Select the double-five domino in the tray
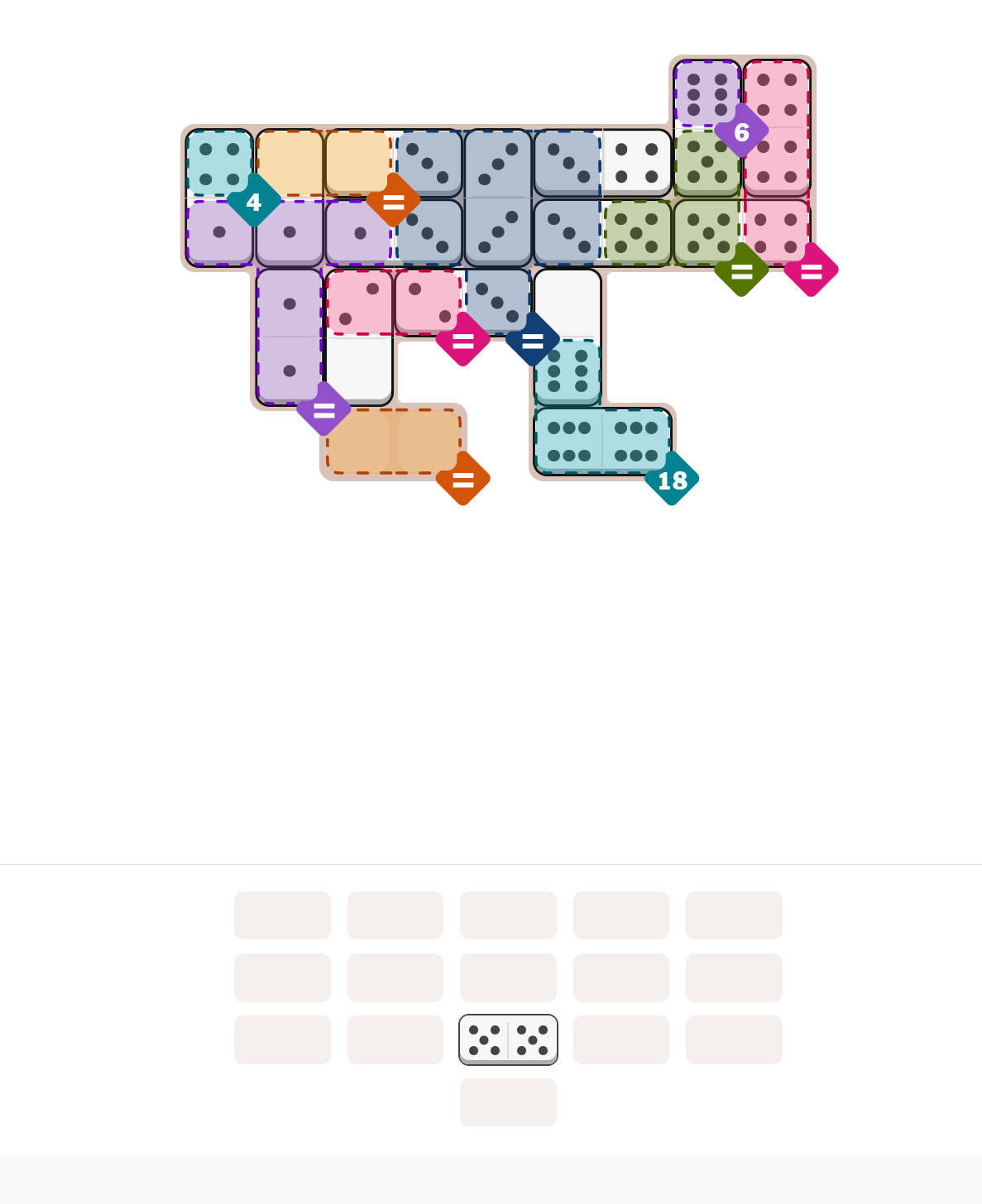This screenshot has height=1204, width=982. coord(508,1039)
